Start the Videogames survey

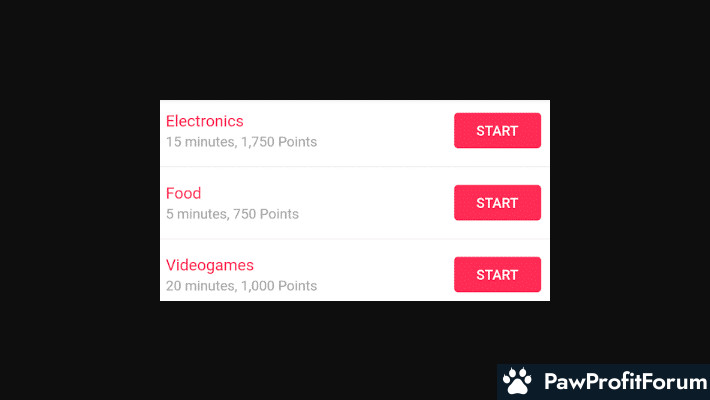497,275
